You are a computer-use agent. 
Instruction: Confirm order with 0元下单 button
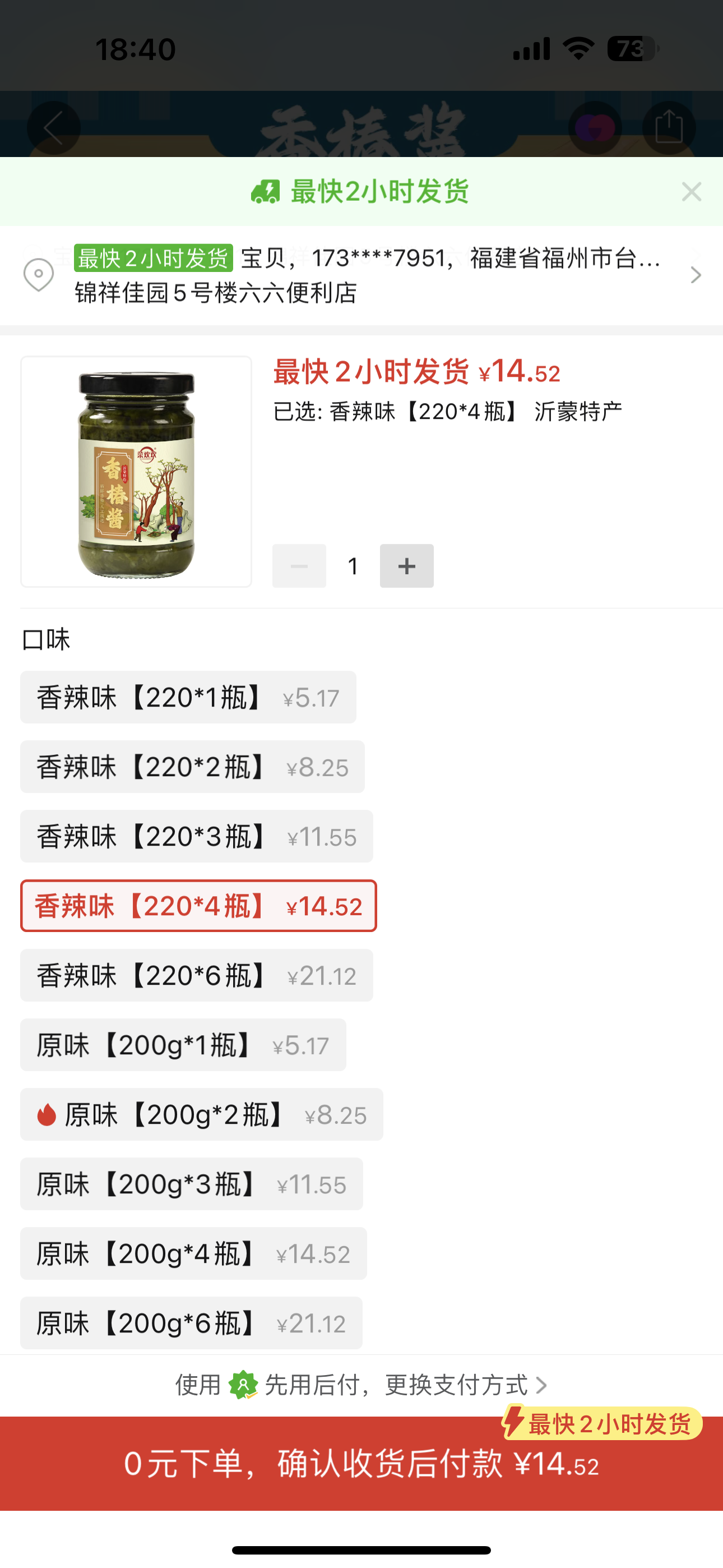361,1464
